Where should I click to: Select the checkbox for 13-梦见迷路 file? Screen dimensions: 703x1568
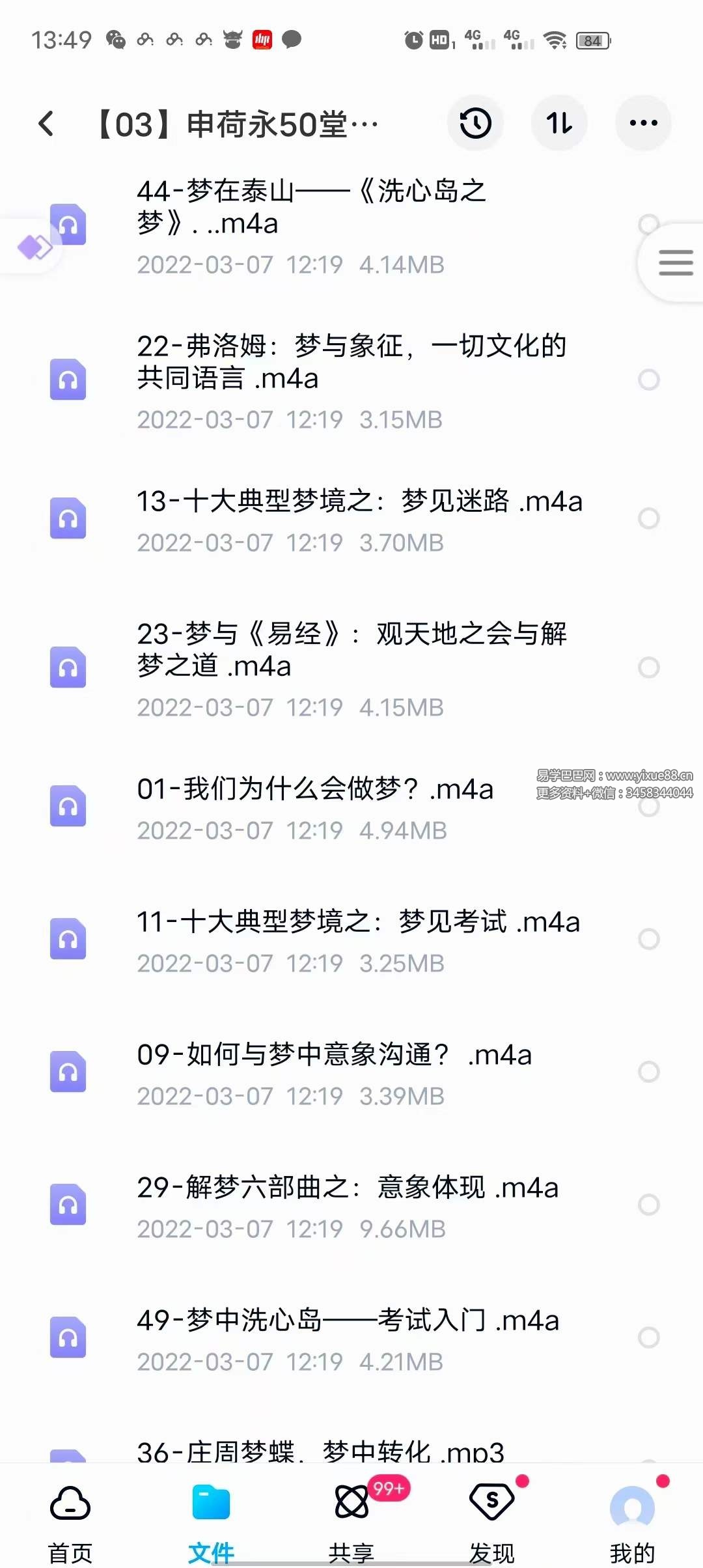tap(648, 519)
